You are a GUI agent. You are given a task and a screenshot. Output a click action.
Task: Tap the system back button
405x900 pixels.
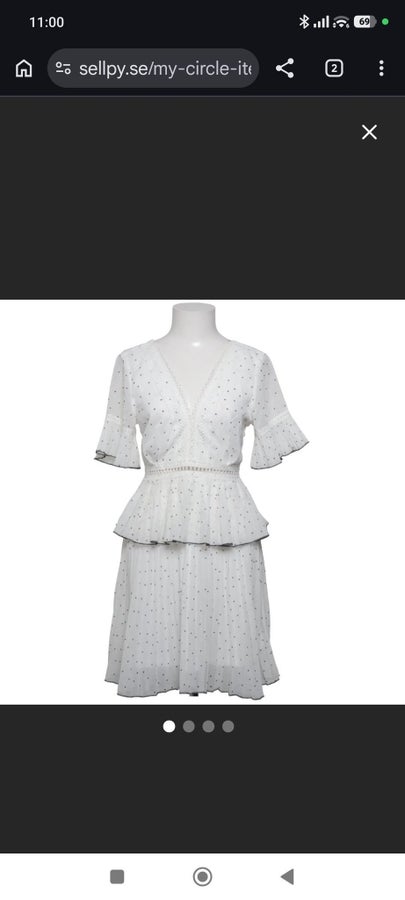click(287, 876)
